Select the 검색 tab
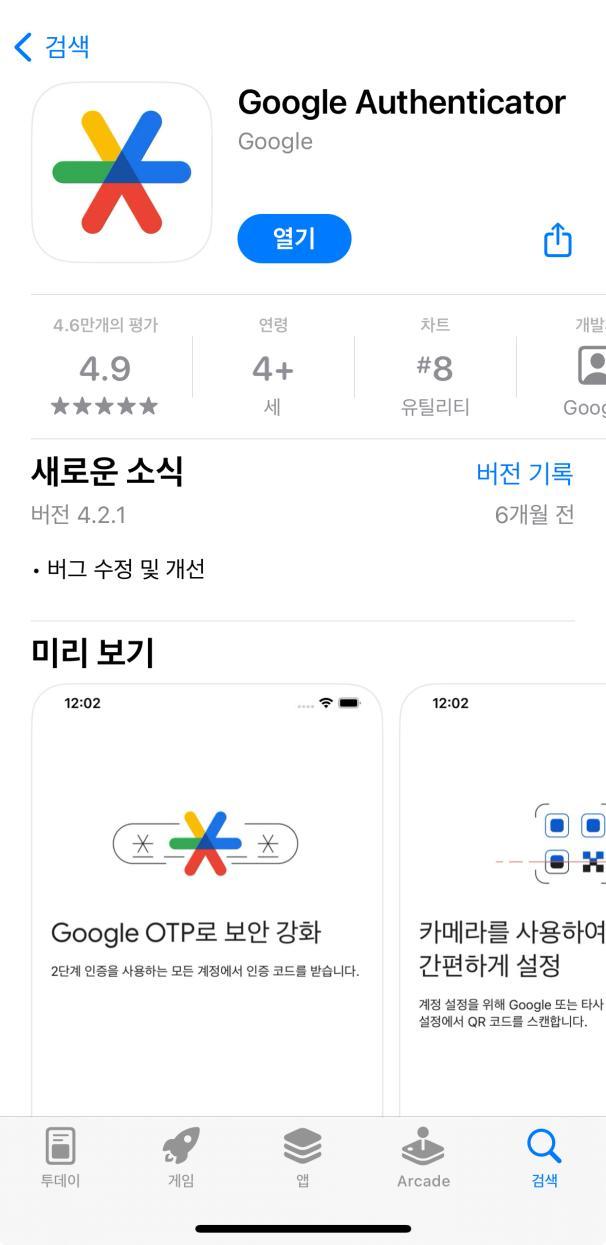The image size is (606, 1245). tap(544, 1158)
